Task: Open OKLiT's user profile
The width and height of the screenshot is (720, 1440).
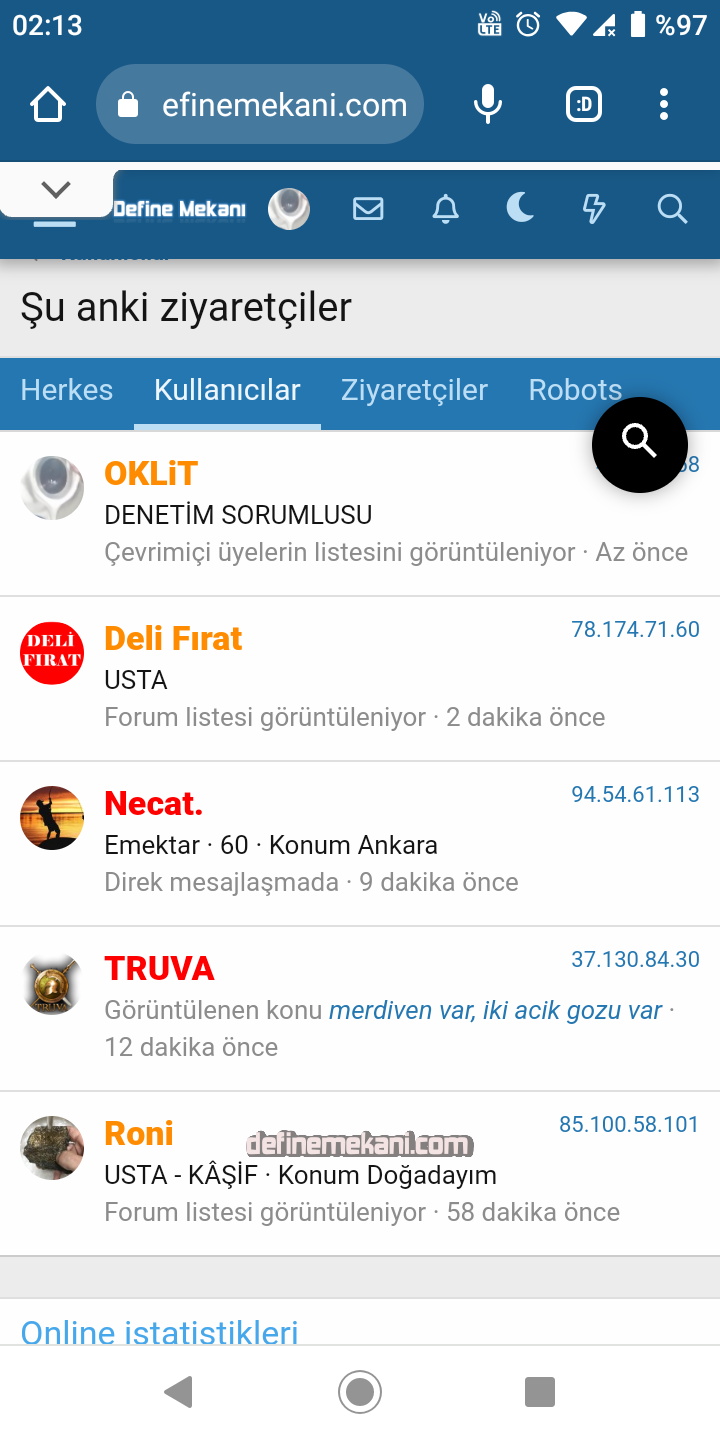Action: coord(151,473)
